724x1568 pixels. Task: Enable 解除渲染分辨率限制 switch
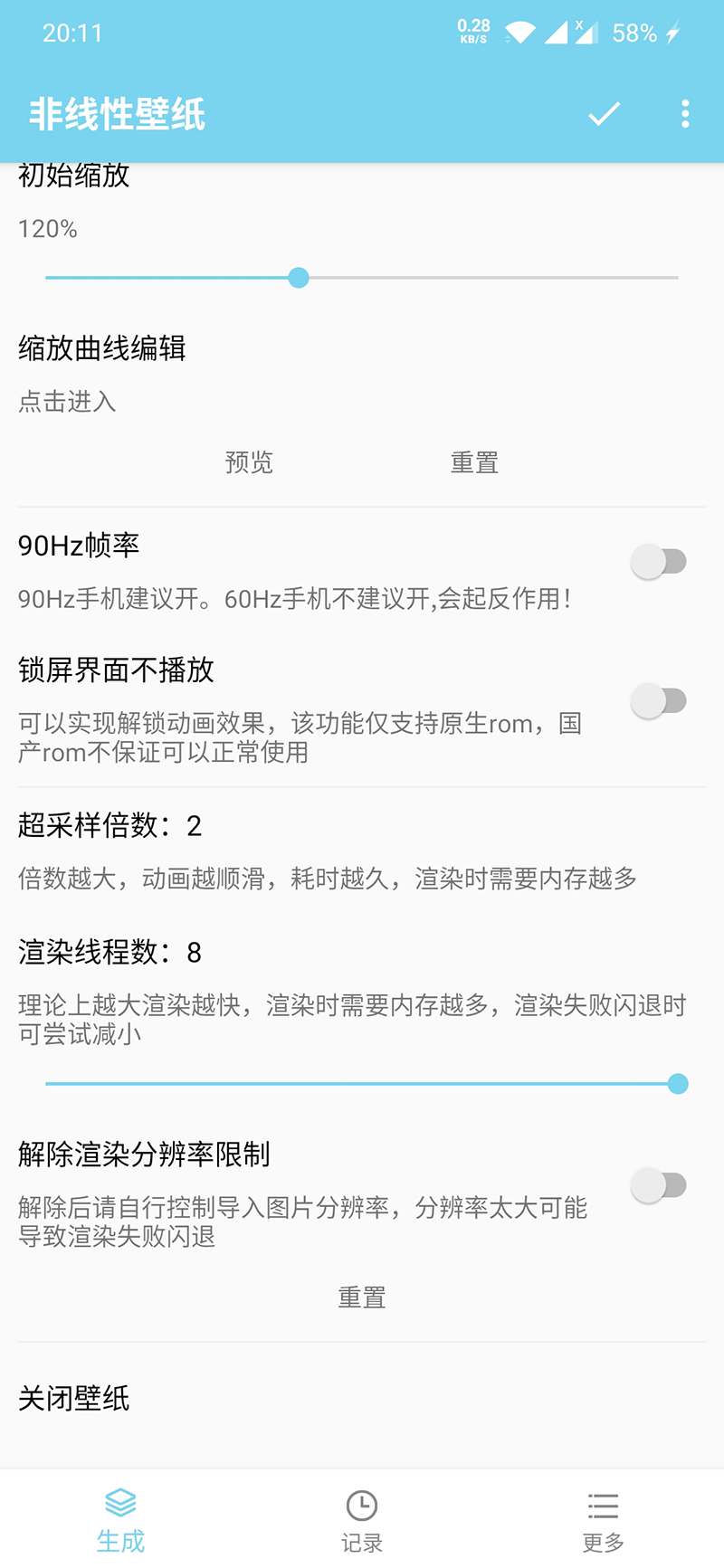[660, 1185]
